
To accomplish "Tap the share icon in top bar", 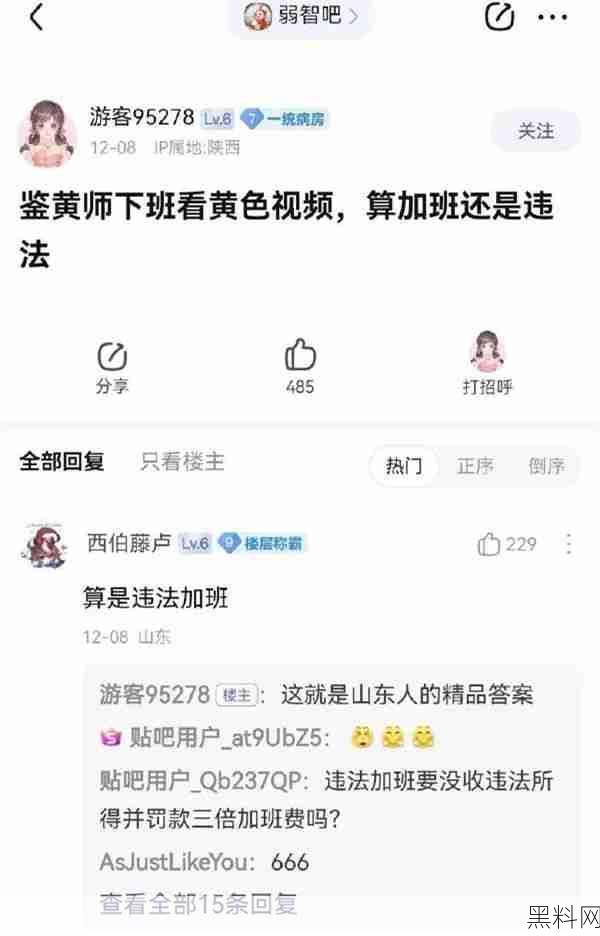I will pos(498,17).
